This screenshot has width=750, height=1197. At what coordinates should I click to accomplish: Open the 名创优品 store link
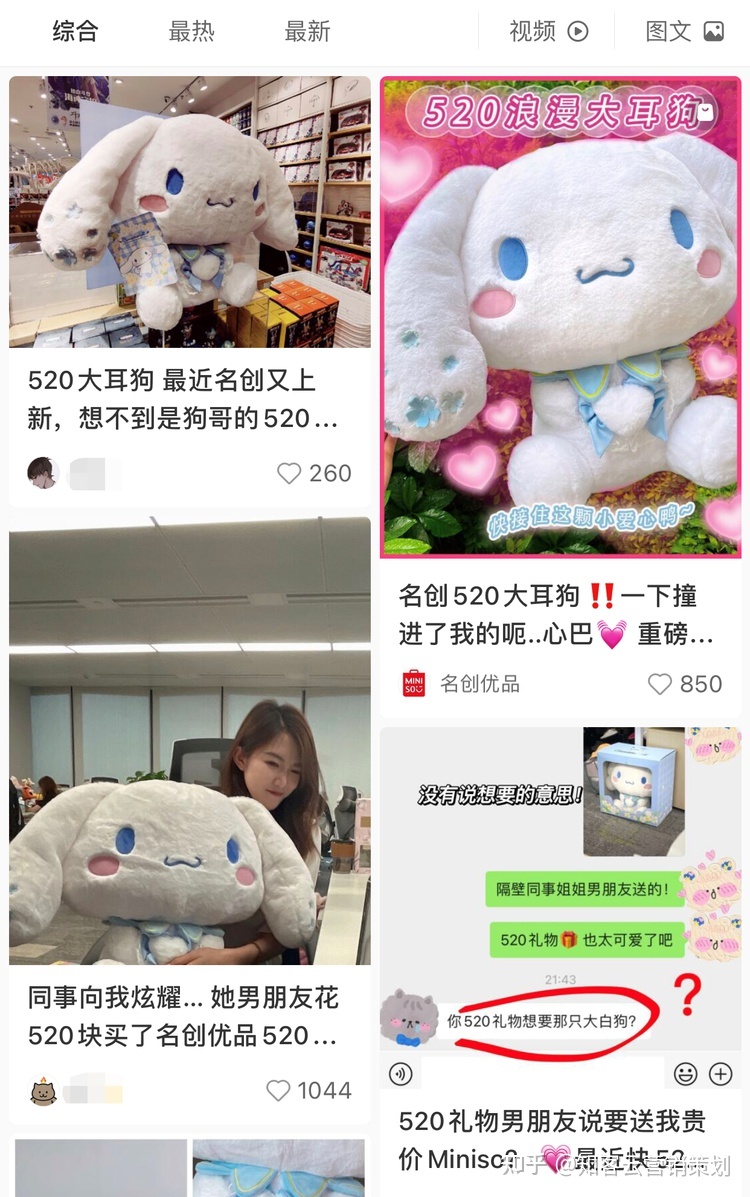(x=450, y=683)
